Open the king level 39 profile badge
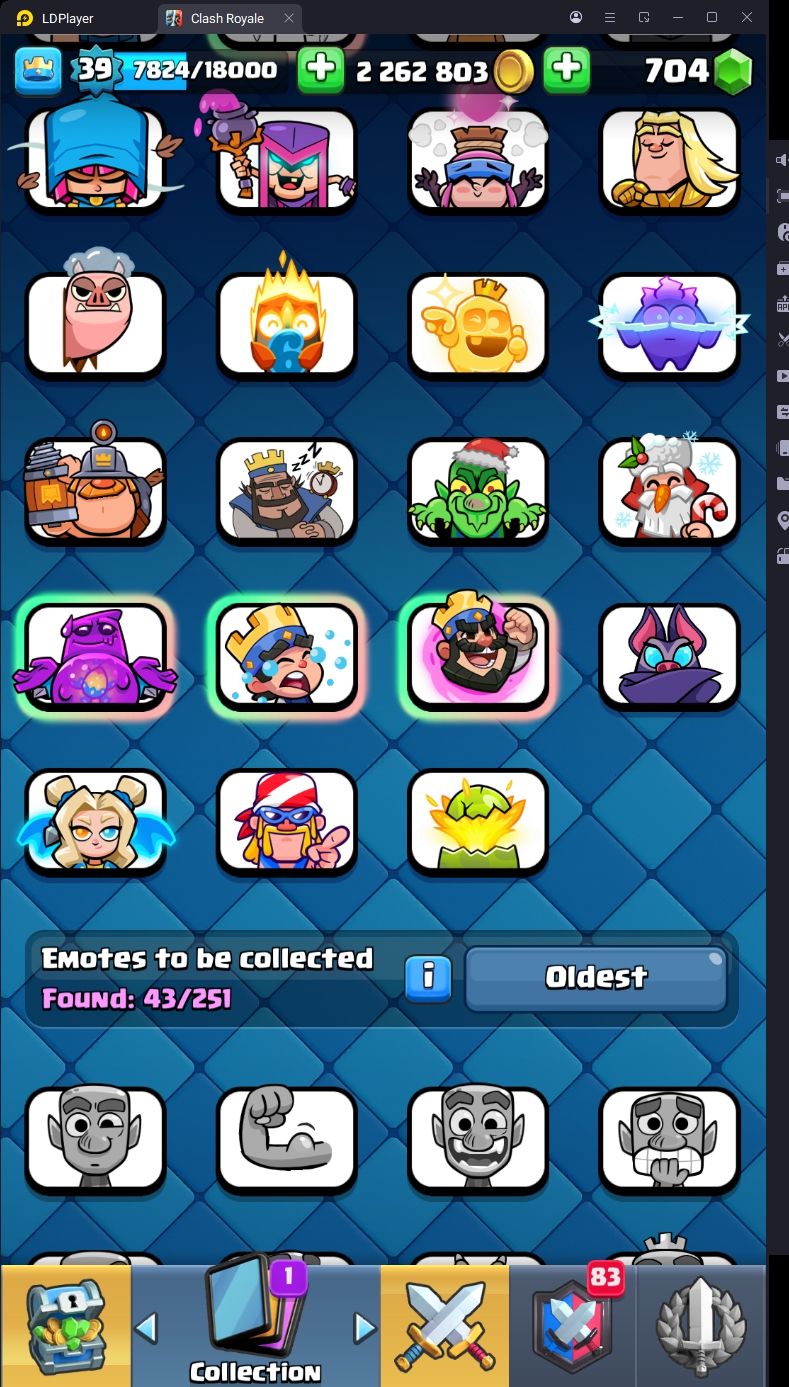Screen dimensions: 789x1387 [x=94, y=69]
